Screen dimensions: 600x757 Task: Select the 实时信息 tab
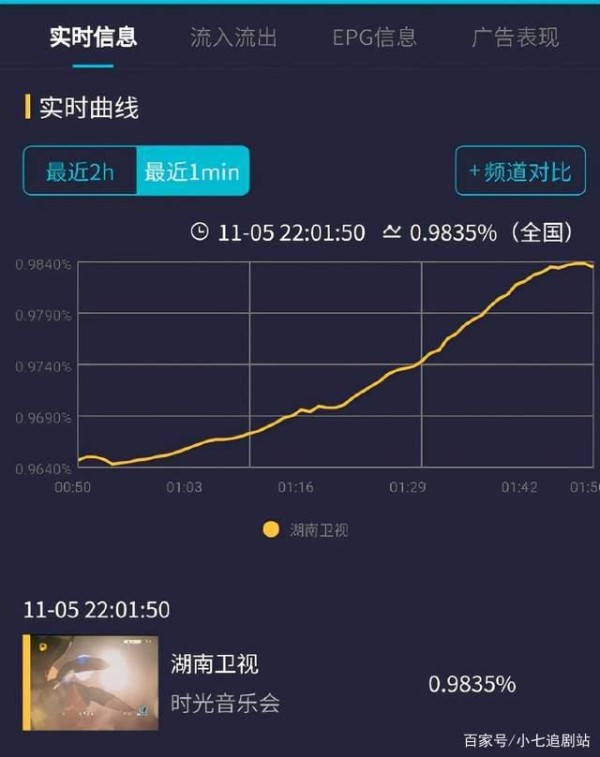pos(93,38)
